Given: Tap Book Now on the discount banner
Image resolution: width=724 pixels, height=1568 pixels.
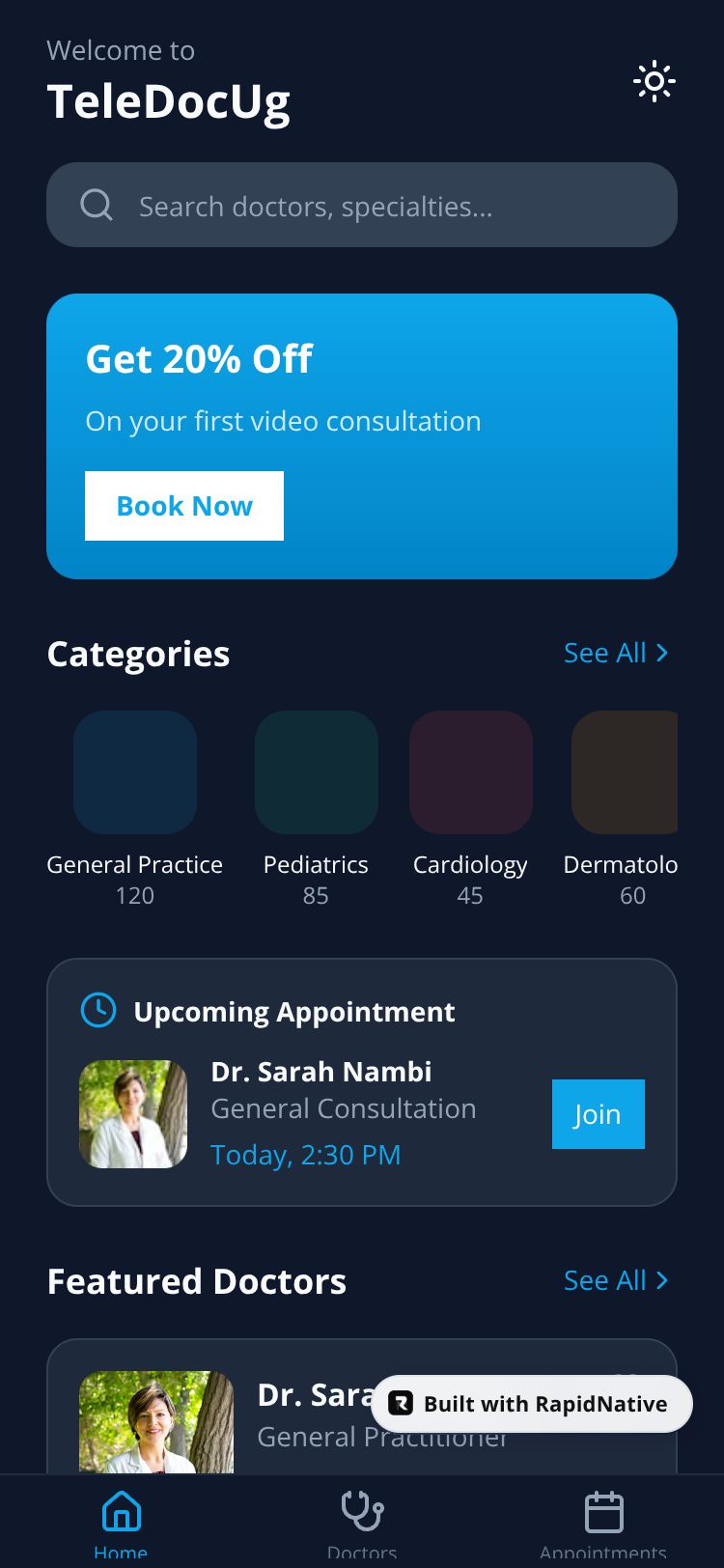Looking at the screenshot, I should (184, 506).
